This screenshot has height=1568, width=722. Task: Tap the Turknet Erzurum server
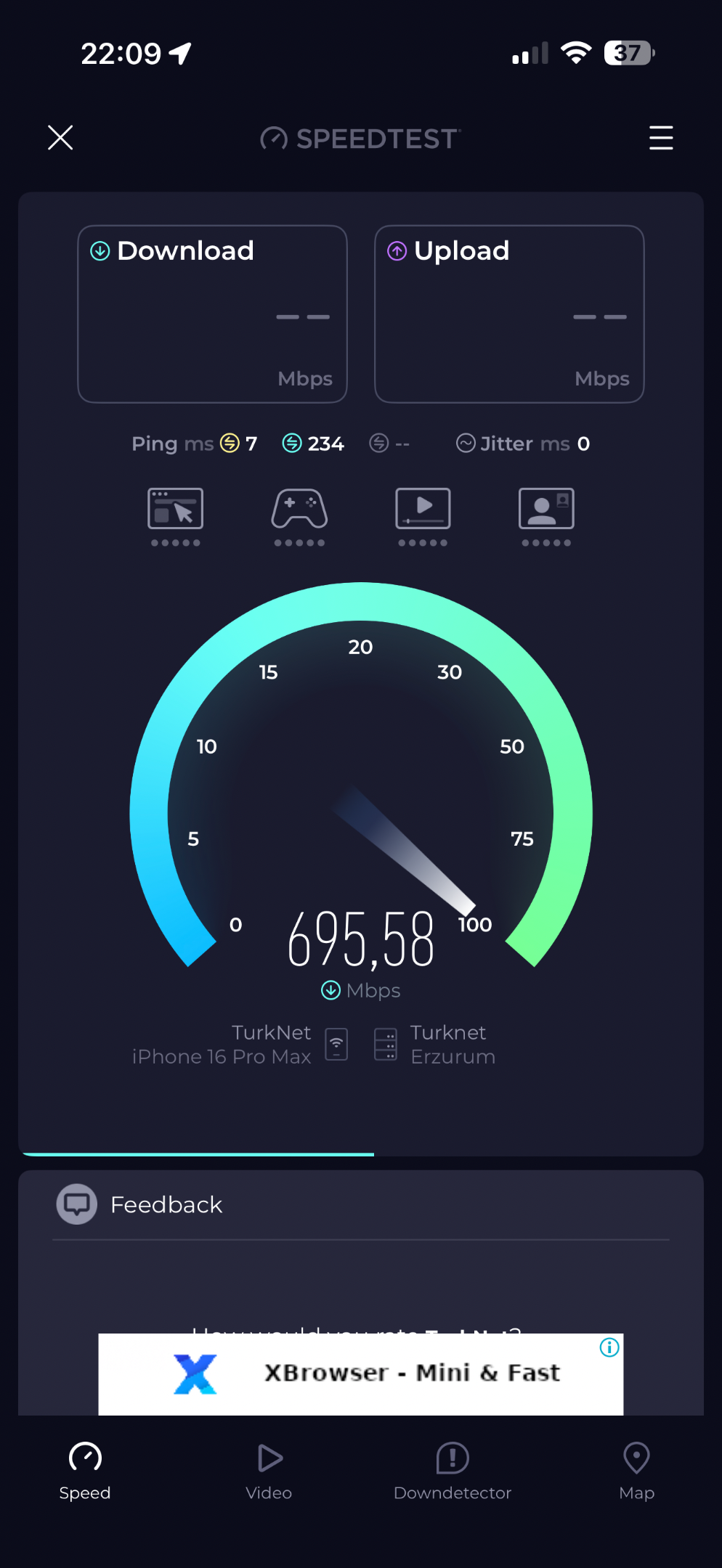point(434,1045)
